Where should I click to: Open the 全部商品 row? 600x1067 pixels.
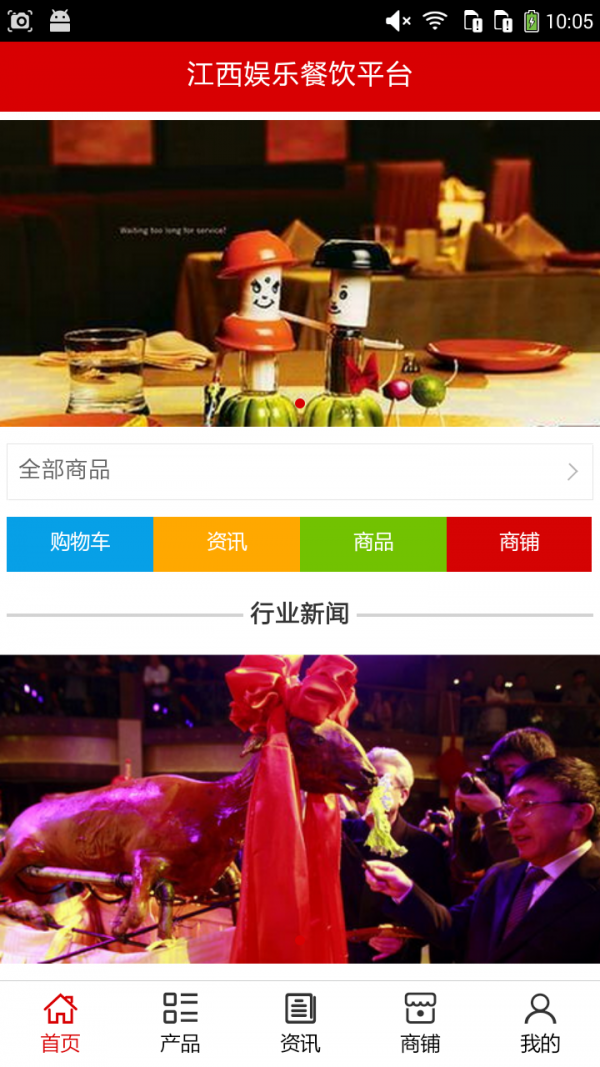point(300,471)
